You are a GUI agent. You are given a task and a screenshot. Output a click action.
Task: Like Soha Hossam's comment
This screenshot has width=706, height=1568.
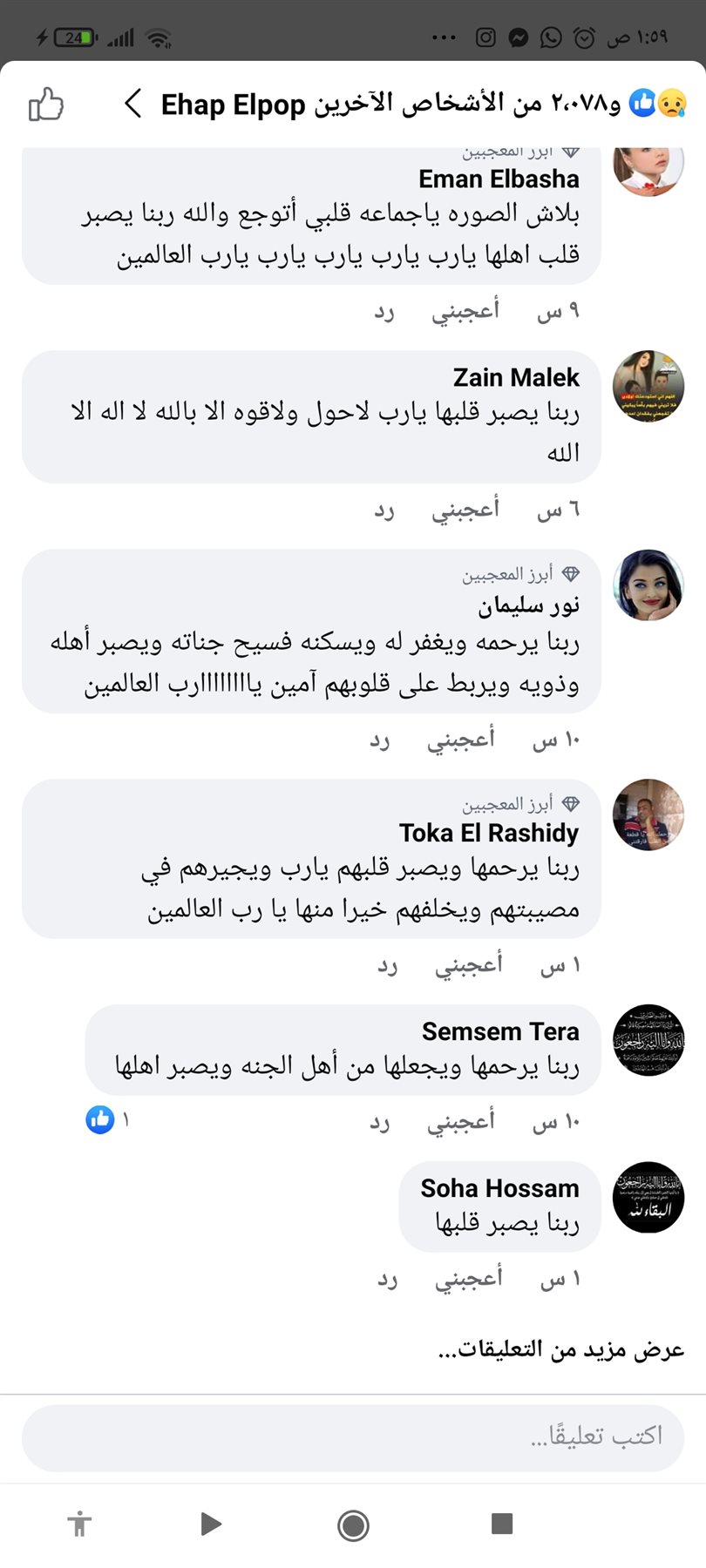pyautogui.click(x=469, y=1279)
